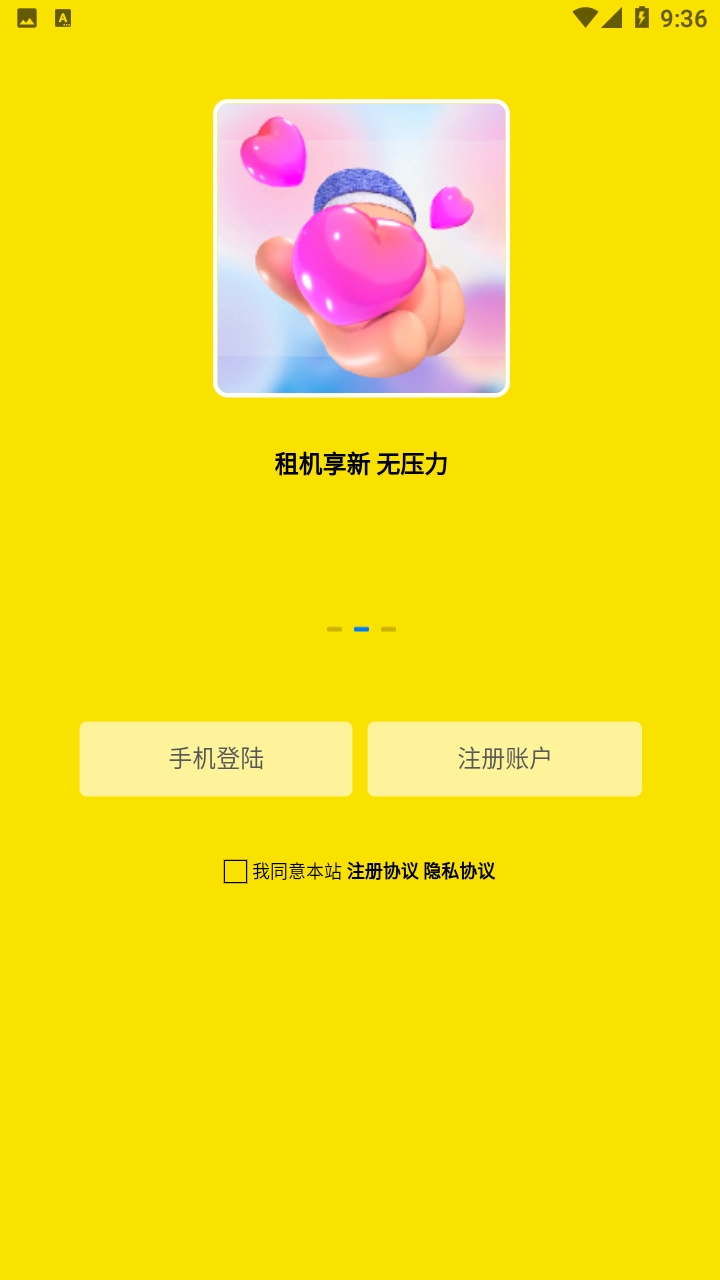Enable agreement to the registration terms

(x=236, y=870)
